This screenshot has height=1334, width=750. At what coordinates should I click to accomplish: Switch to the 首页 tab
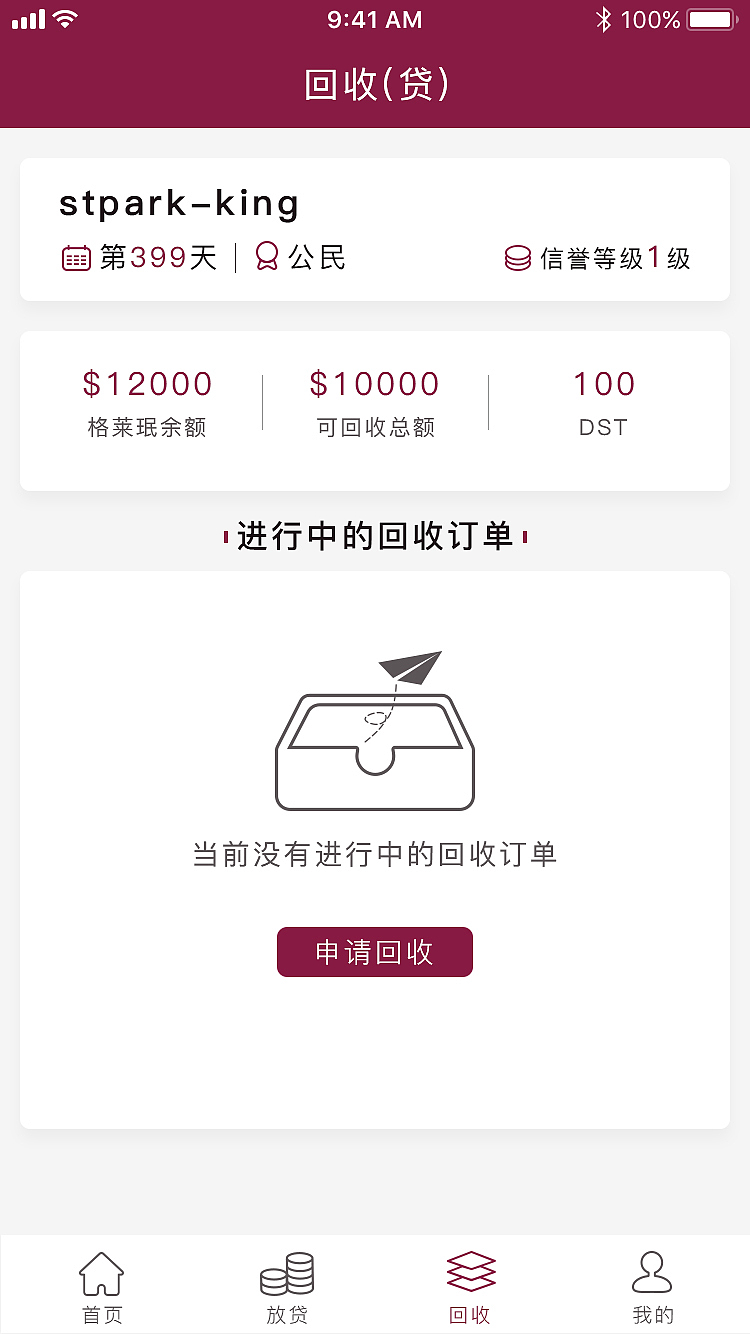click(102, 1287)
